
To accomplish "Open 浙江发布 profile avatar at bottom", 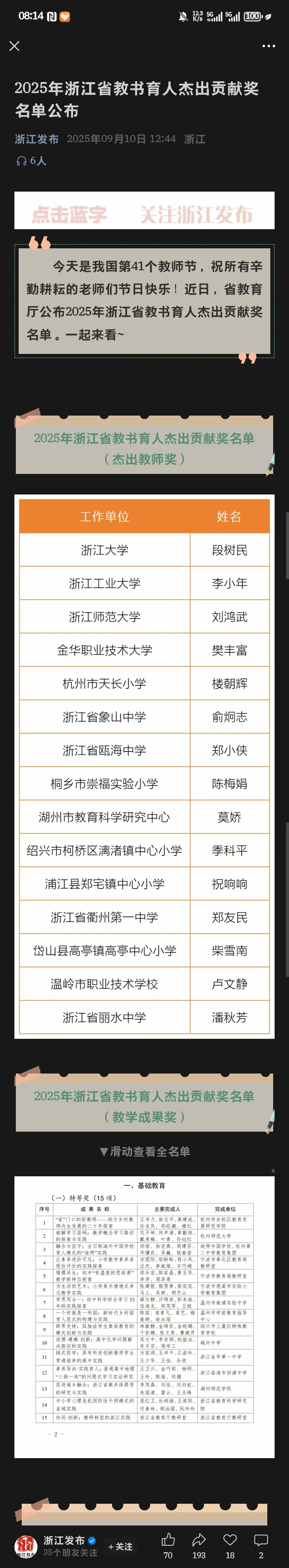I will tap(25, 1546).
